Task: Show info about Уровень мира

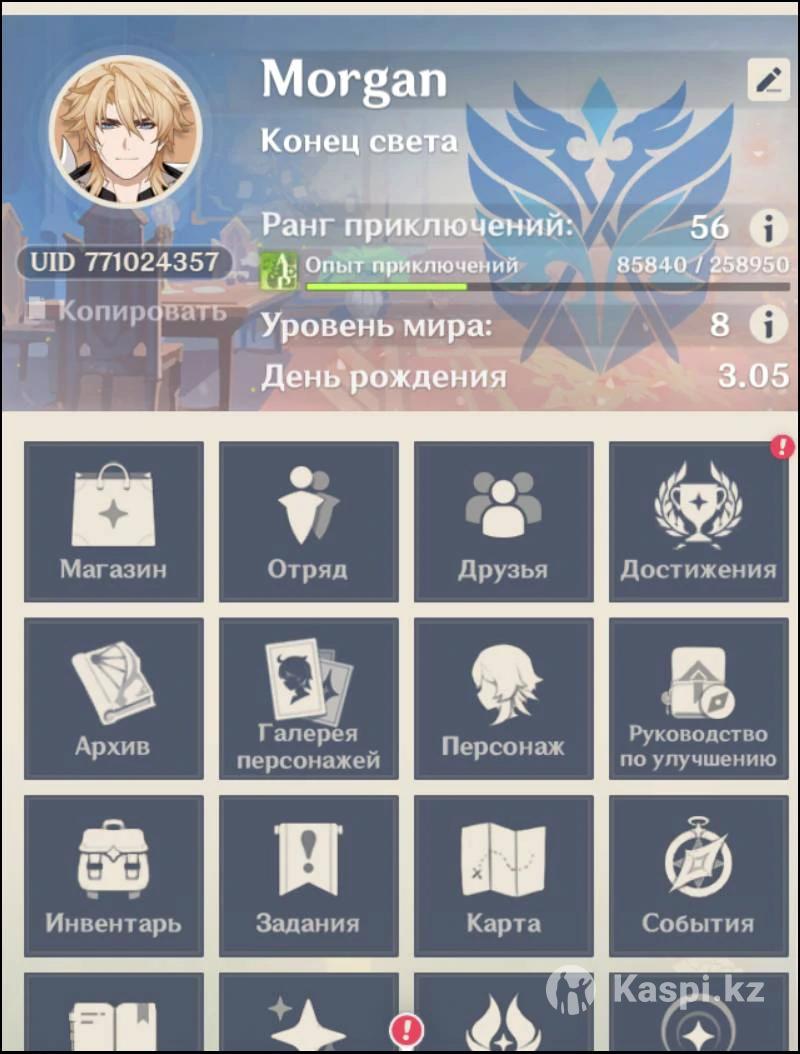Action: [769, 325]
